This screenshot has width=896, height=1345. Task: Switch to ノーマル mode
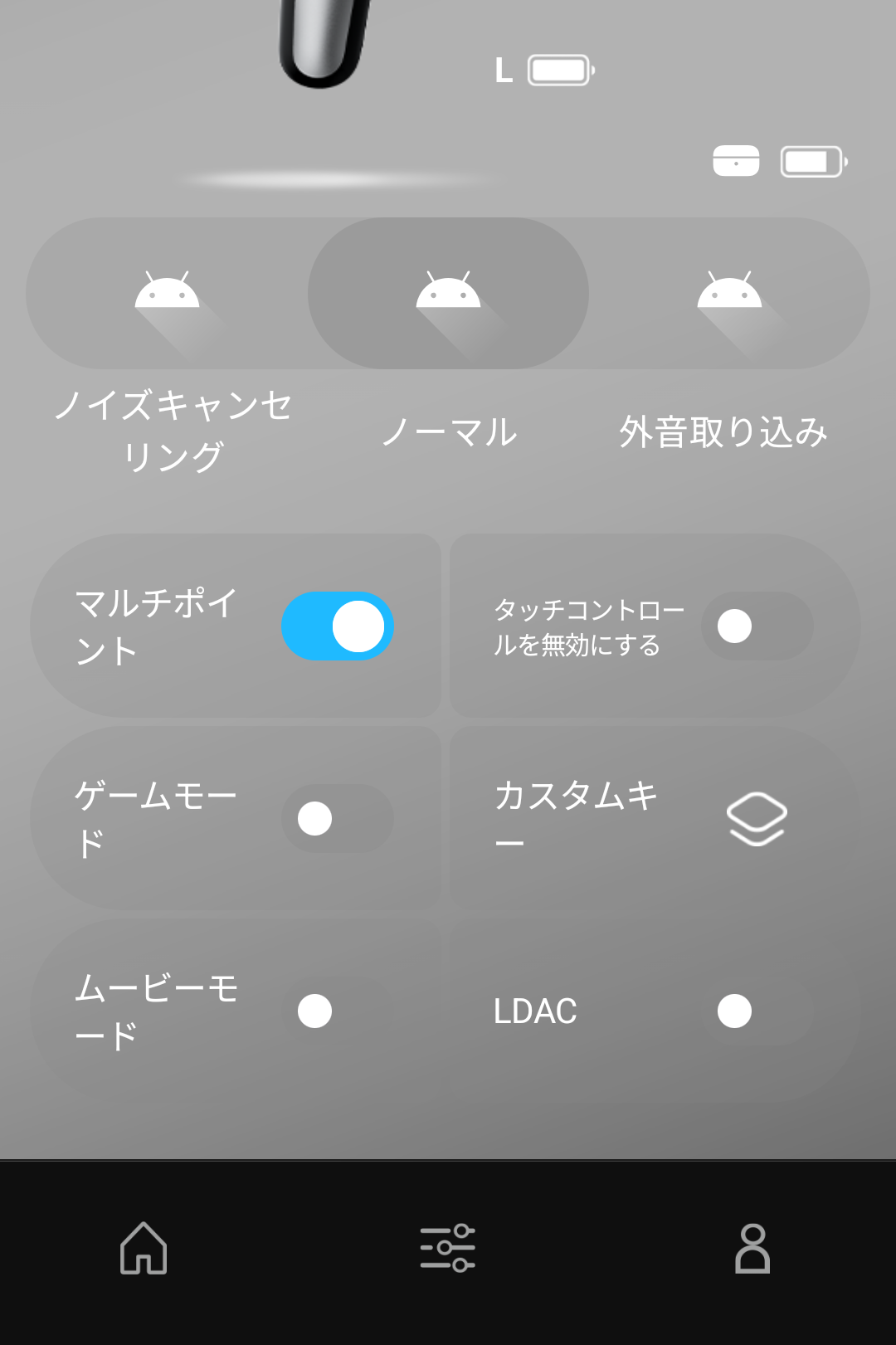[448, 293]
